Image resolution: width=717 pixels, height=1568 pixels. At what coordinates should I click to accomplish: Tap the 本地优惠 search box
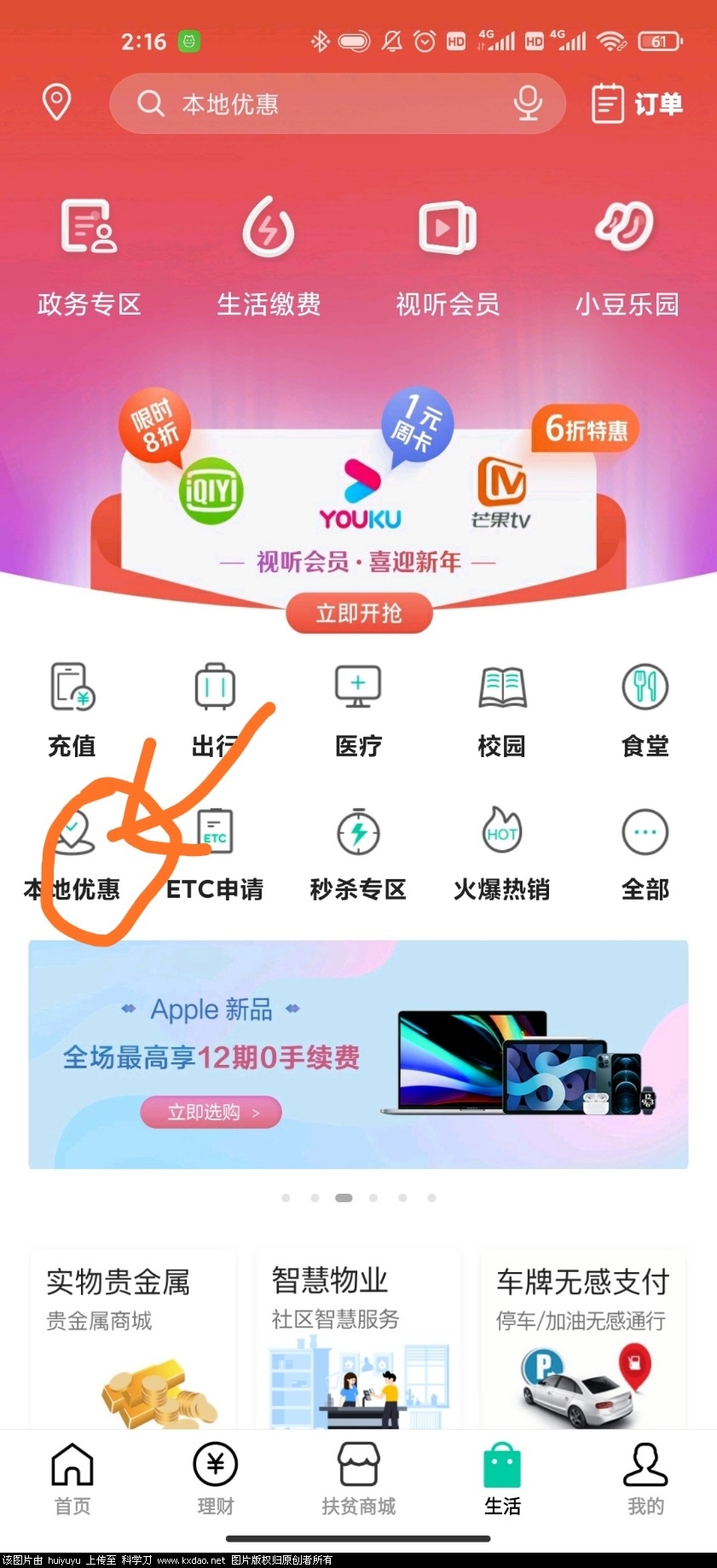coord(324,104)
